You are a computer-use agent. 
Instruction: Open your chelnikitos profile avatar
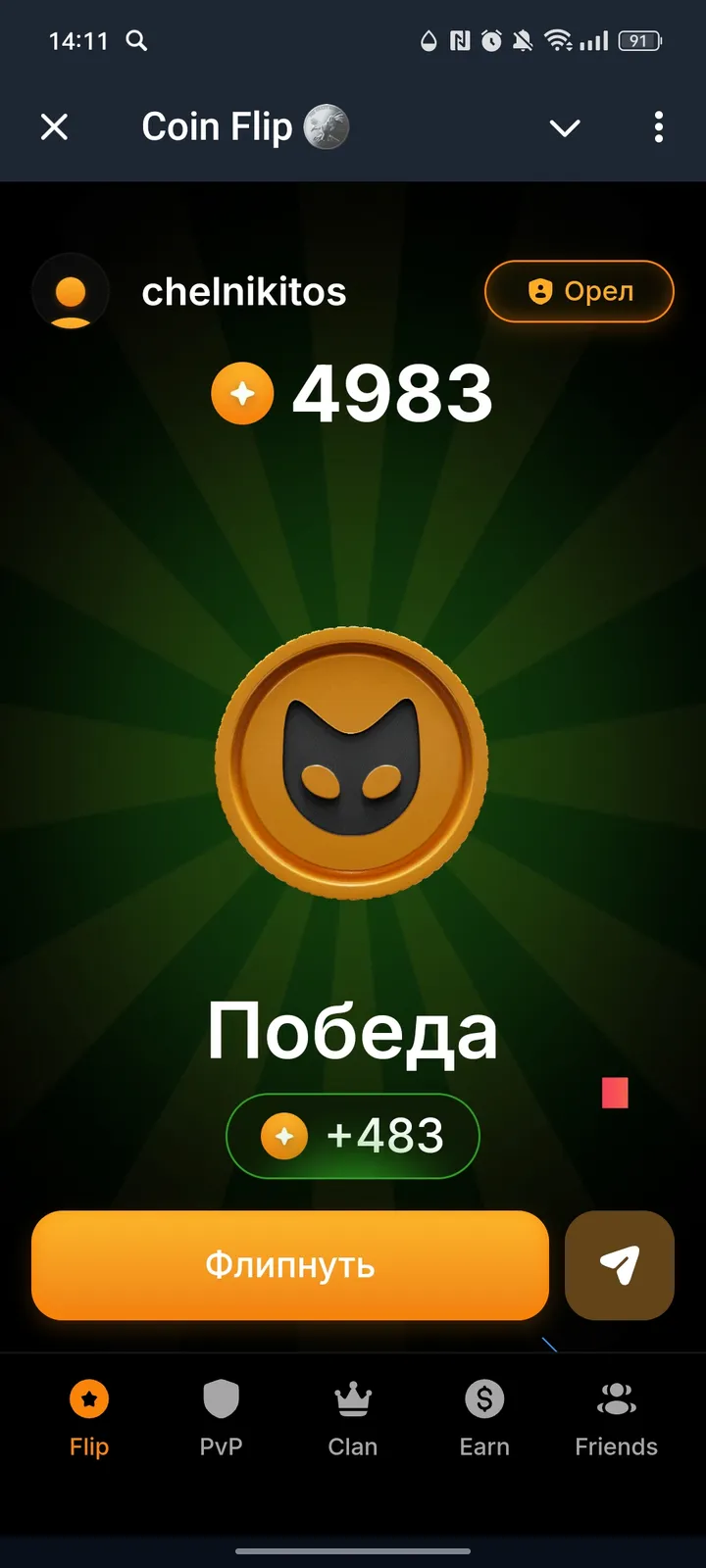70,291
